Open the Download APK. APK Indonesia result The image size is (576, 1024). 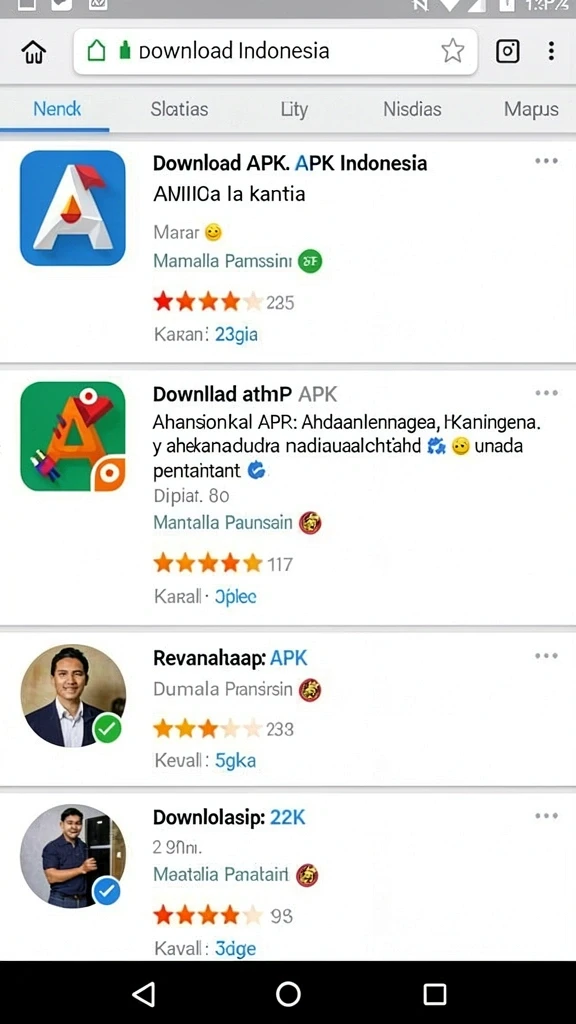(x=289, y=163)
